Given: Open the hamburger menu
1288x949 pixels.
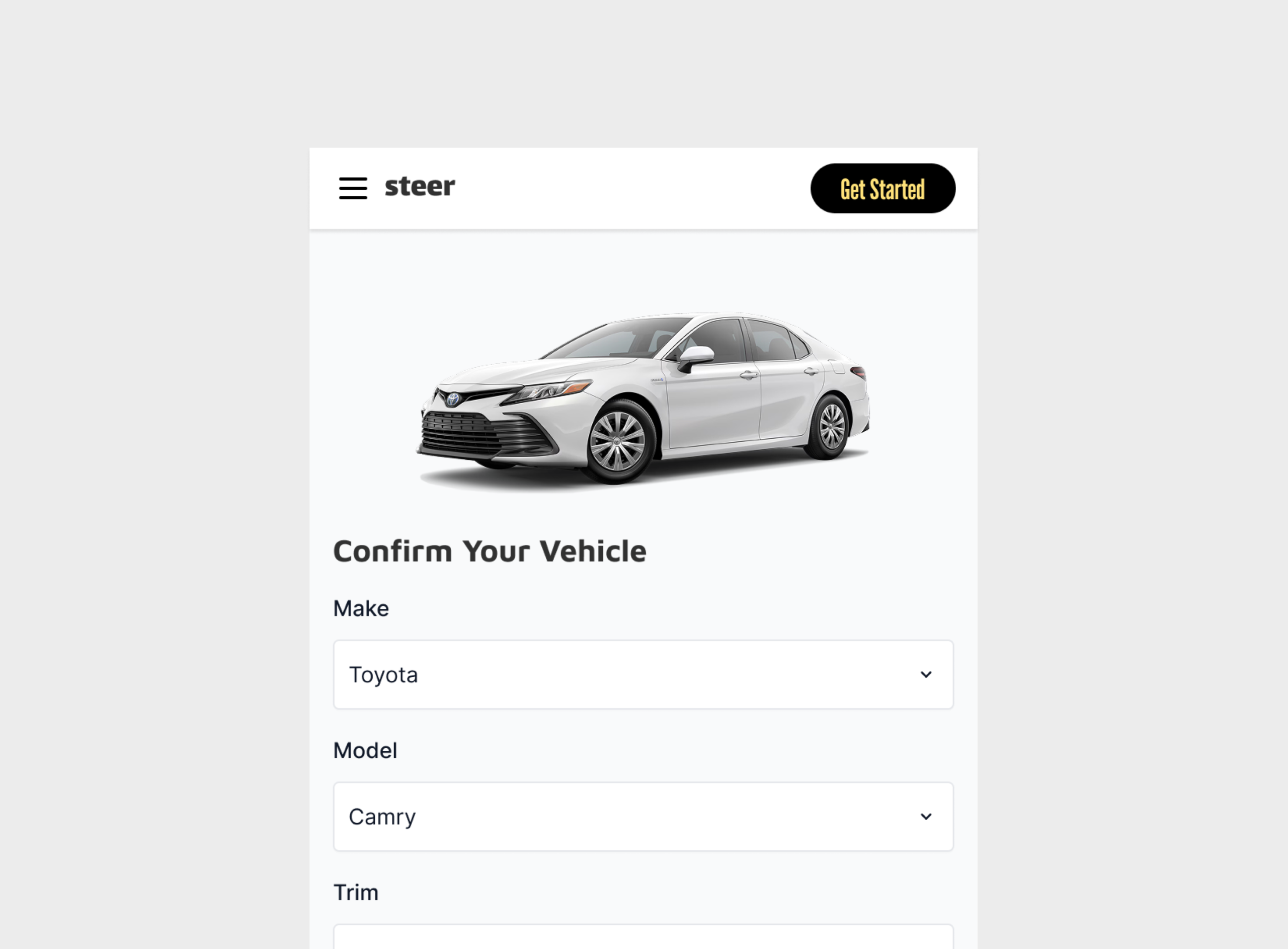Looking at the screenshot, I should point(353,188).
